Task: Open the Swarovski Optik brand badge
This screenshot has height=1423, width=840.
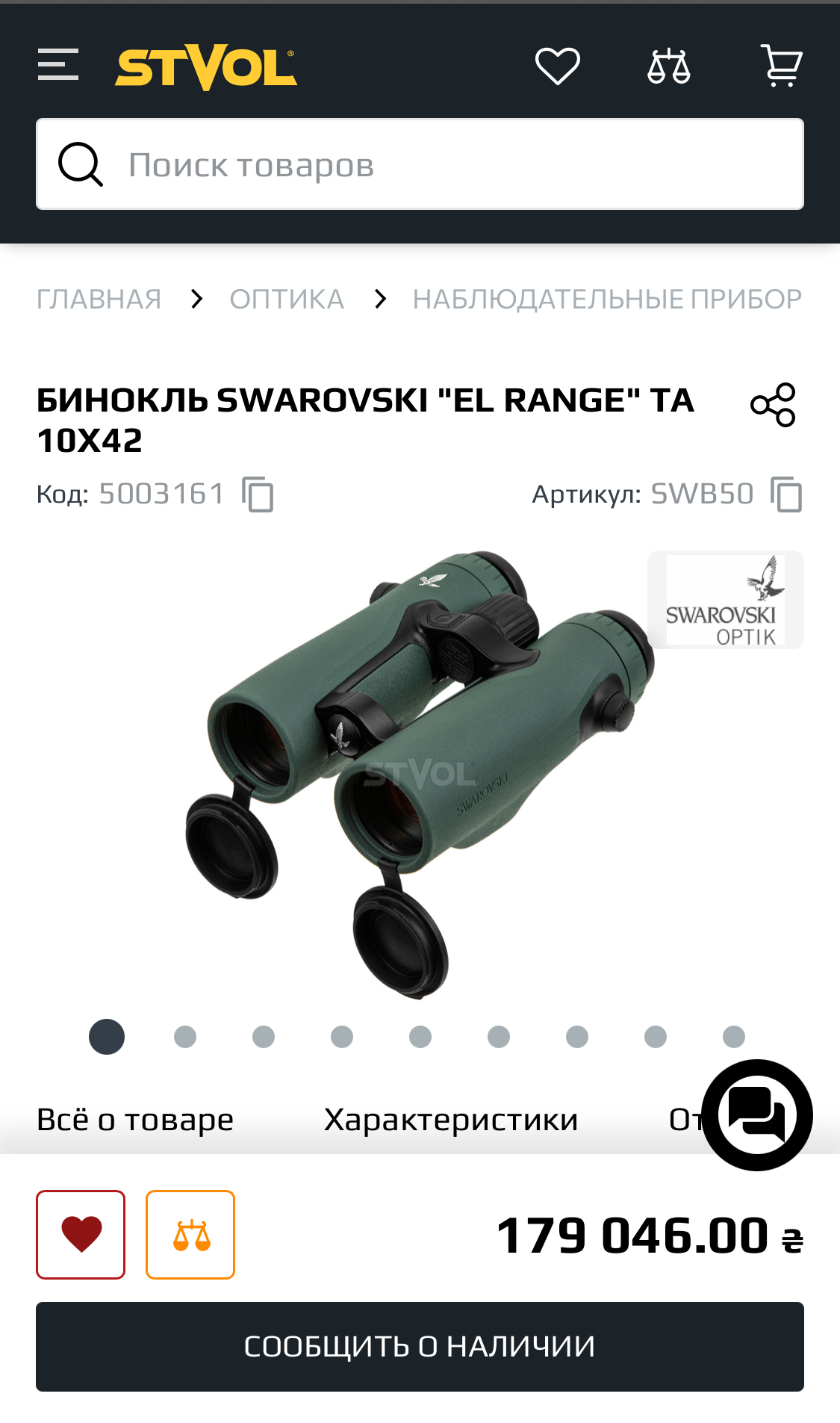Action: [725, 600]
